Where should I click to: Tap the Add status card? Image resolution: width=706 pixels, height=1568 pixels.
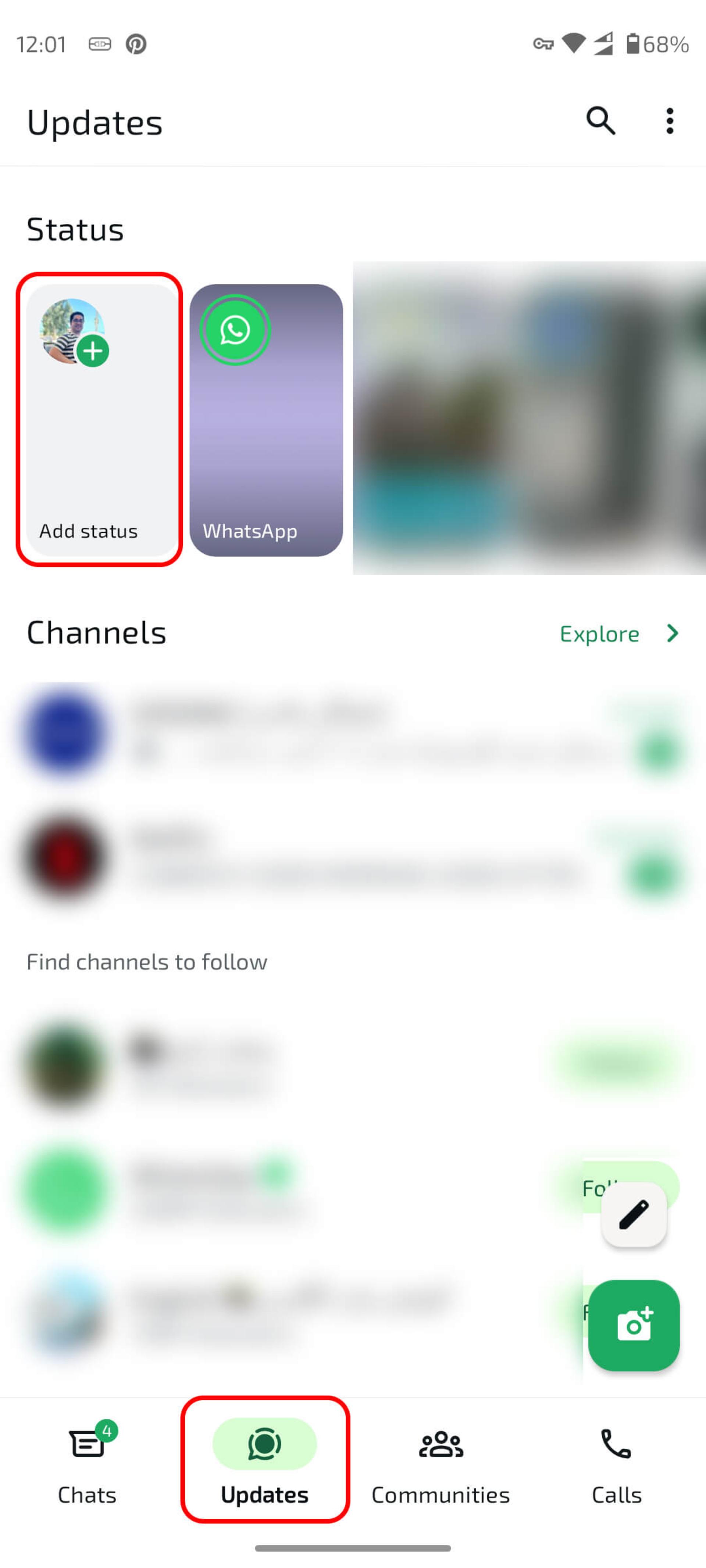tap(100, 419)
